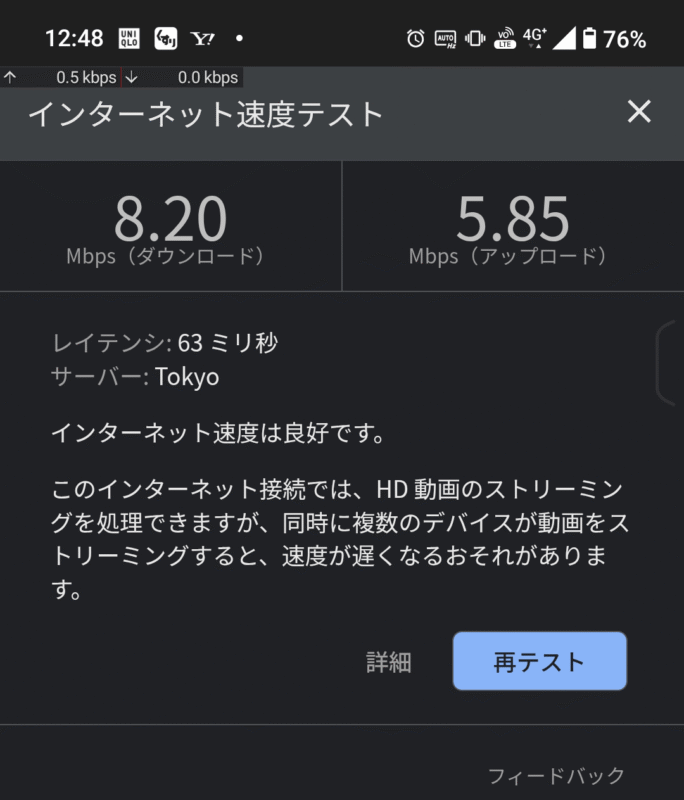Open 詳細 for more information
The image size is (684, 800).
[x=388, y=662]
